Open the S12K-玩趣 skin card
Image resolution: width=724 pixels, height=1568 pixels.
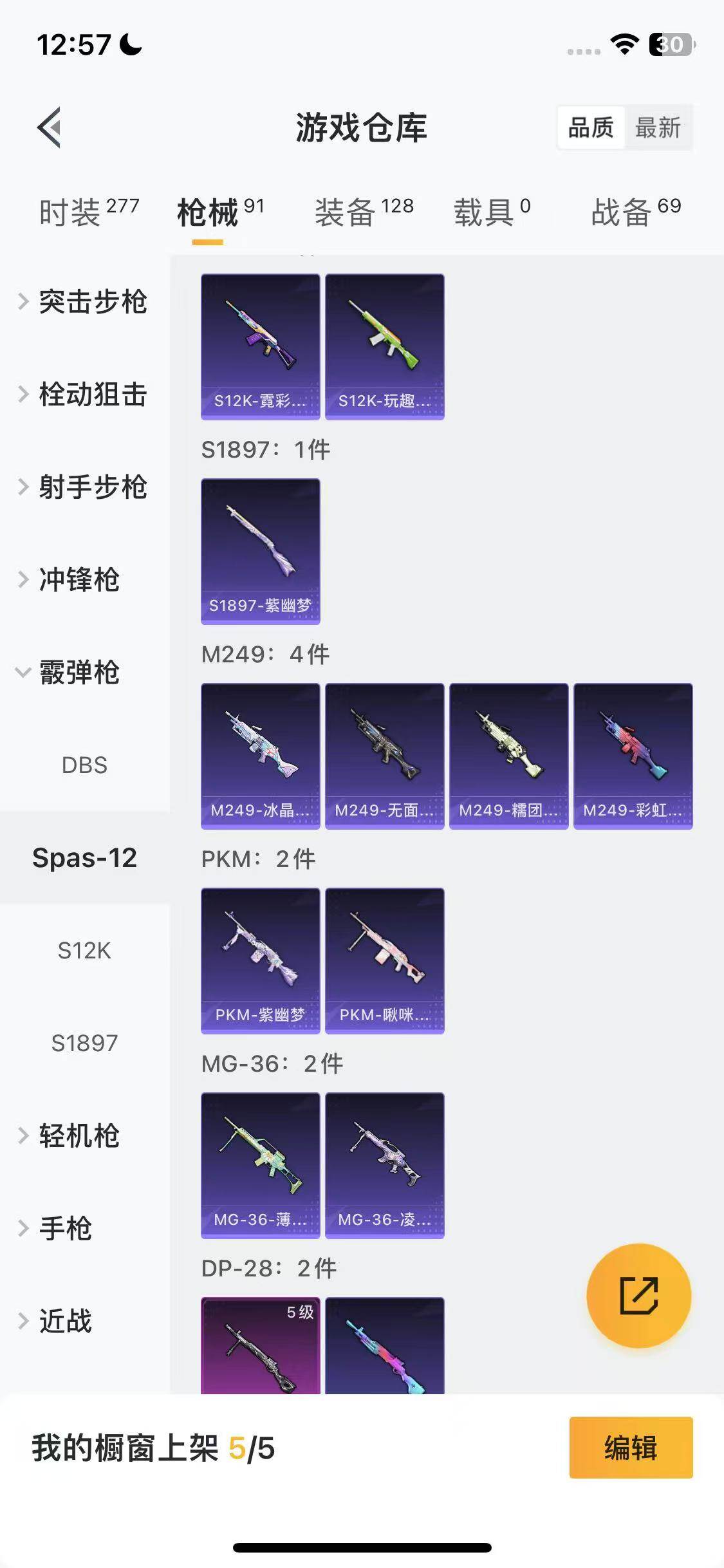[384, 346]
